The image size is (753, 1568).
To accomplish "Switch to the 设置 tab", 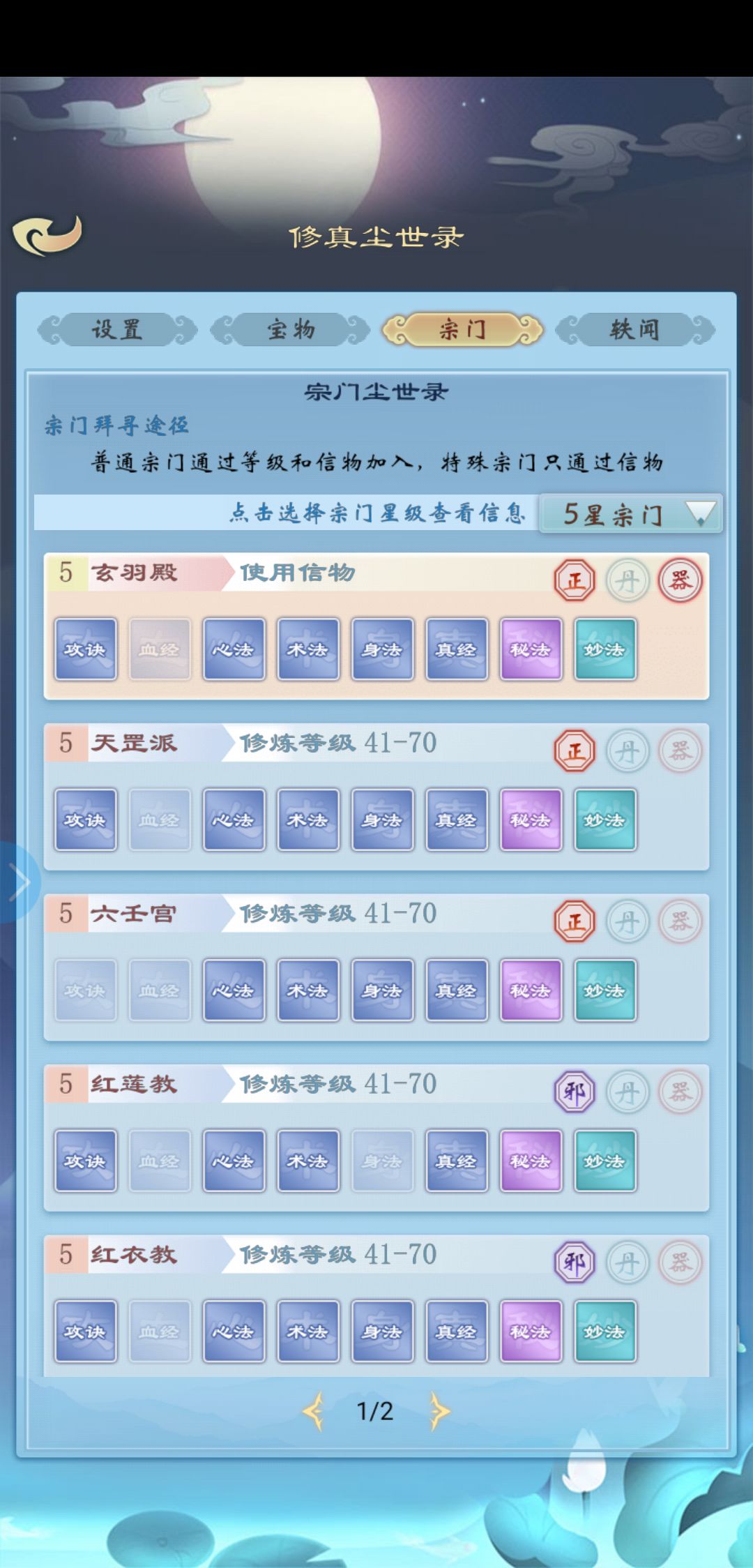I will [x=119, y=331].
